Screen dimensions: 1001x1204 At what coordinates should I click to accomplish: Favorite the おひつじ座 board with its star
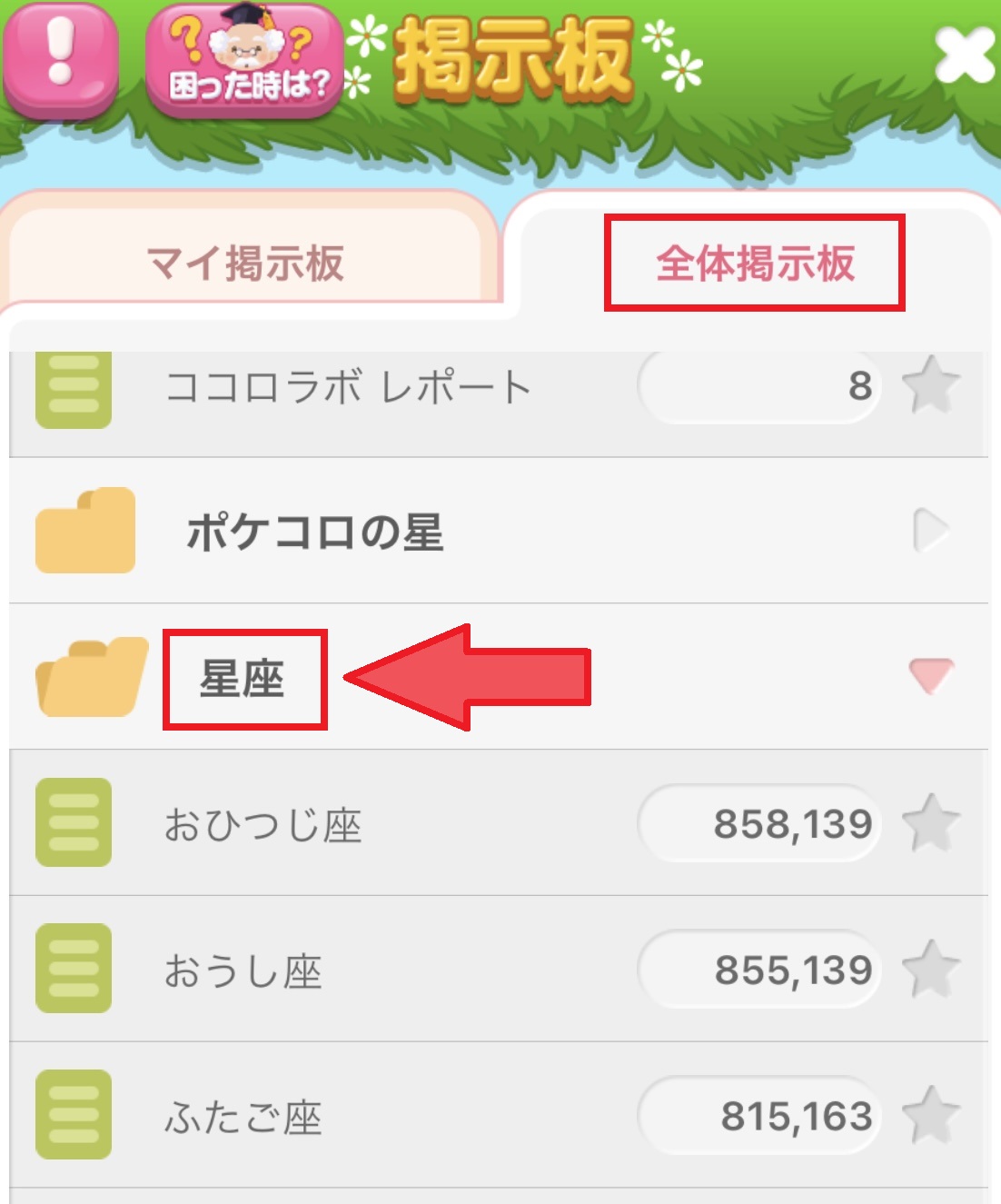[931, 822]
